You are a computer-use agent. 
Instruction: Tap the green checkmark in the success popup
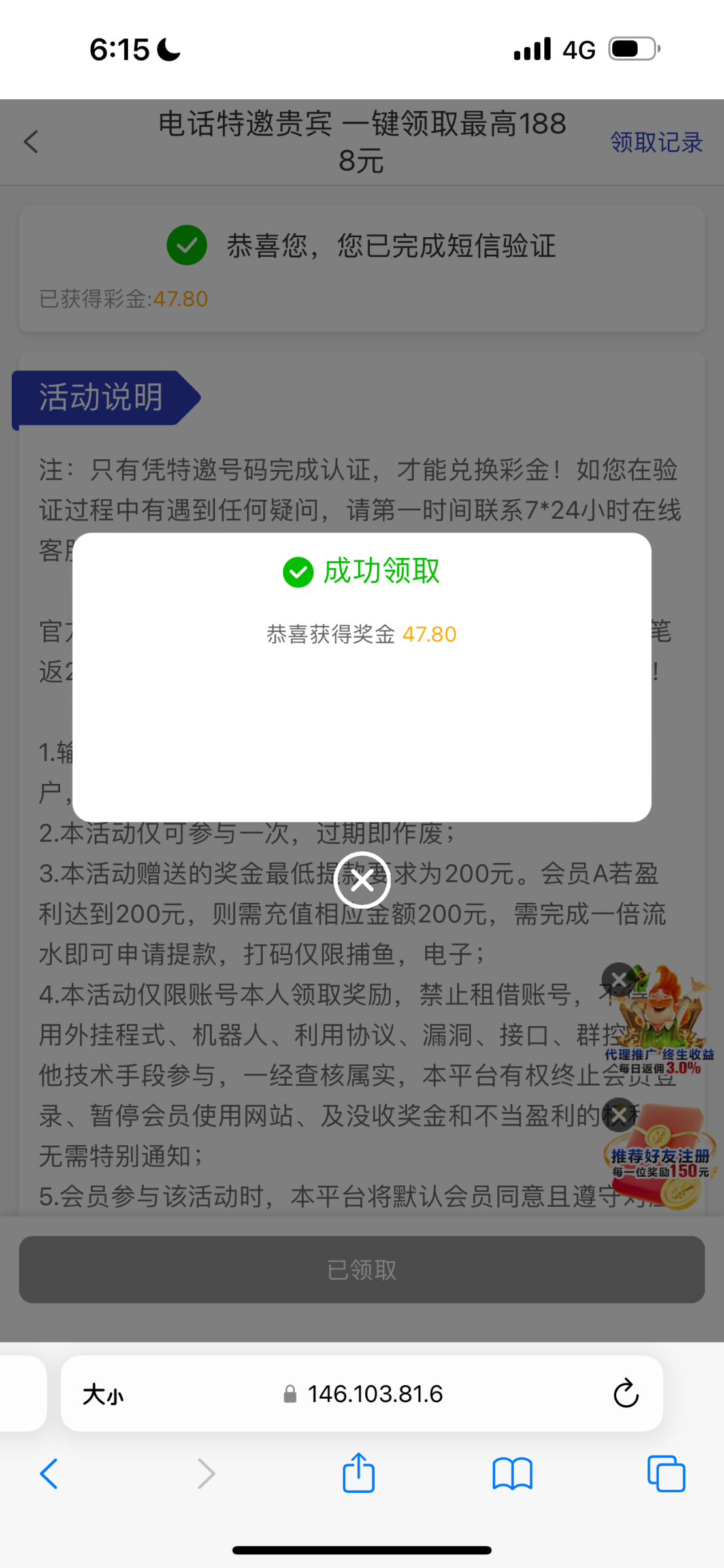298,570
